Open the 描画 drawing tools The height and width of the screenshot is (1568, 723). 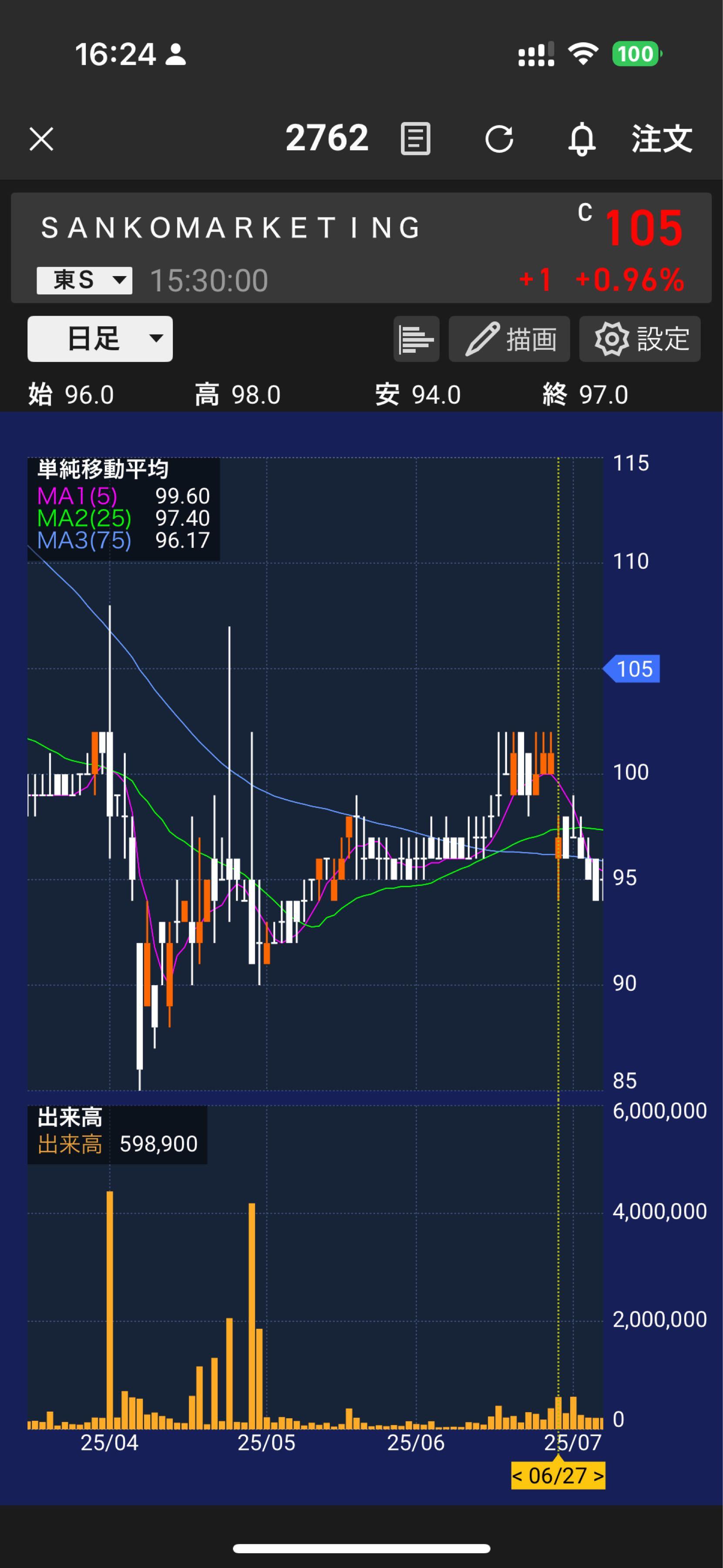click(509, 339)
